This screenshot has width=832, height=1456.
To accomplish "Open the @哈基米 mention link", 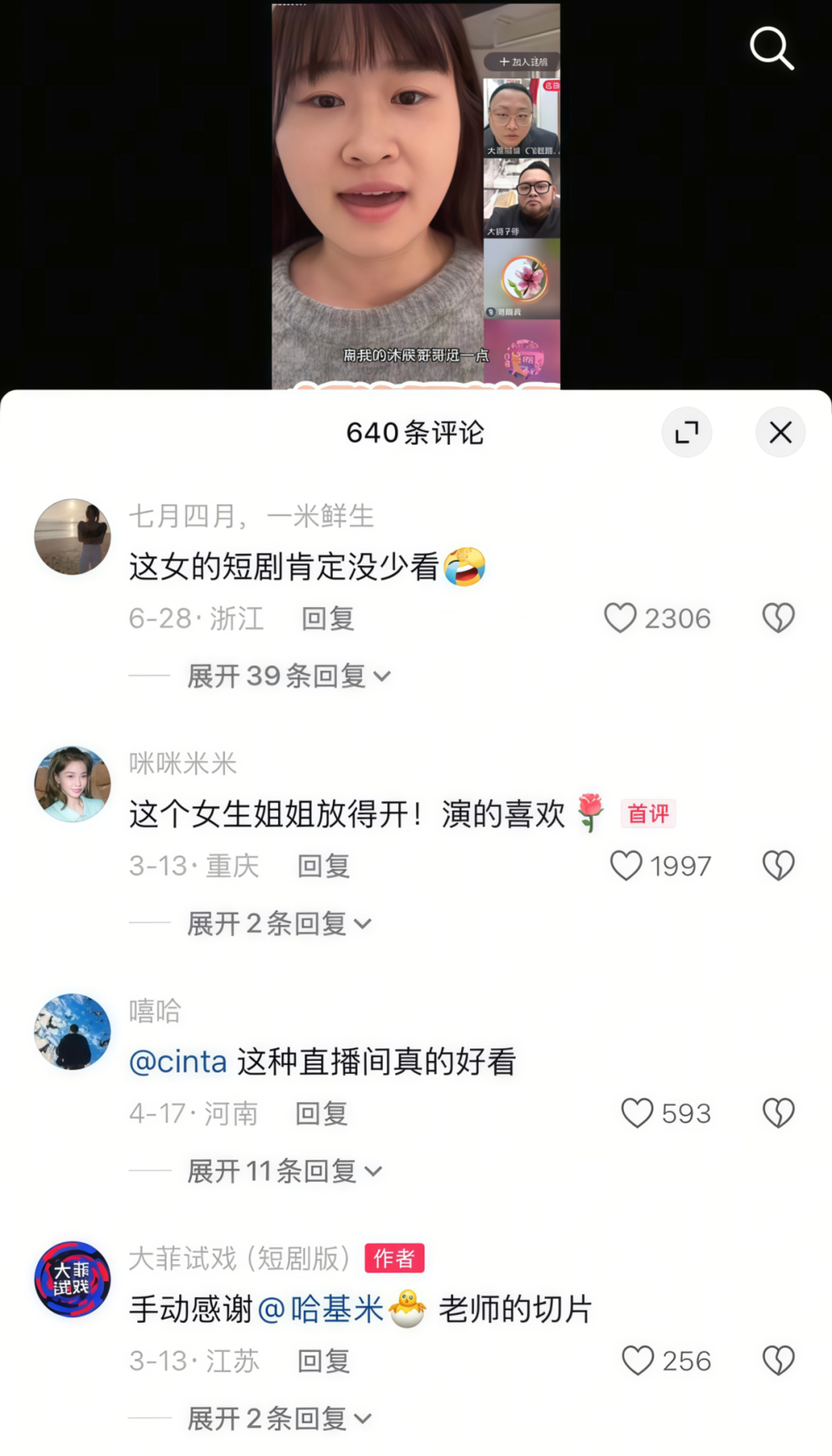I will [x=322, y=1309].
